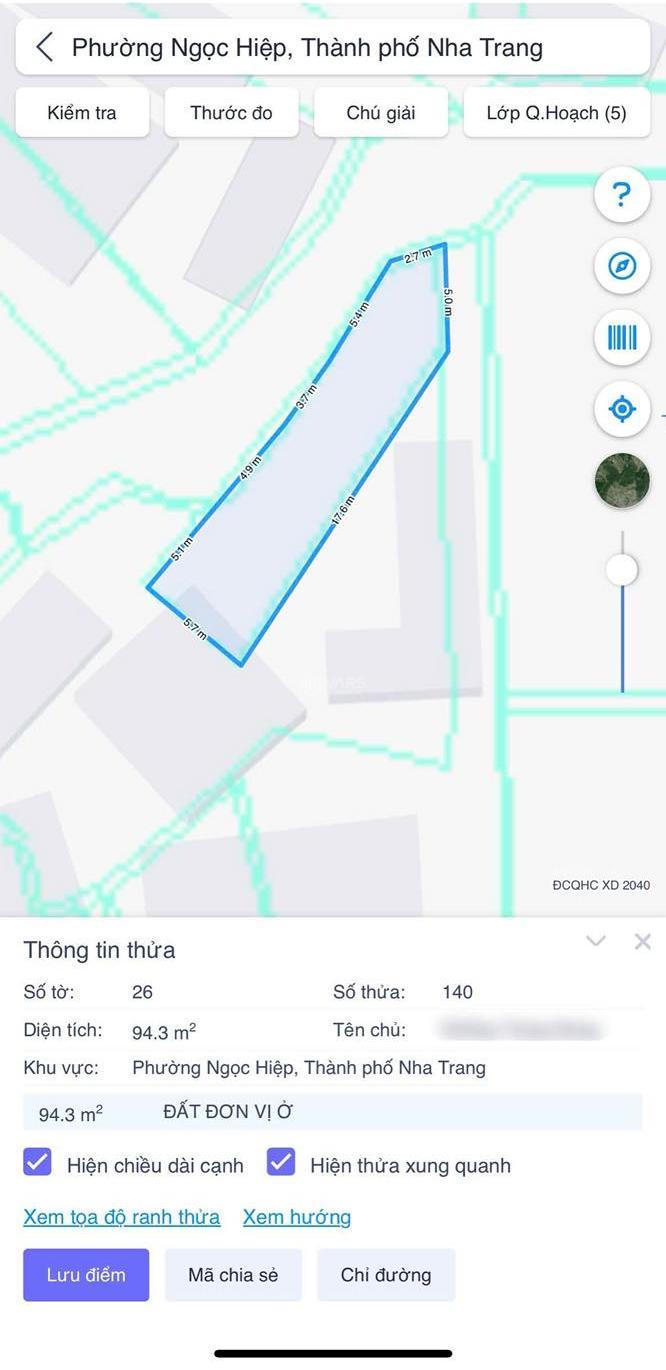Switch to satellite map view

(622, 481)
